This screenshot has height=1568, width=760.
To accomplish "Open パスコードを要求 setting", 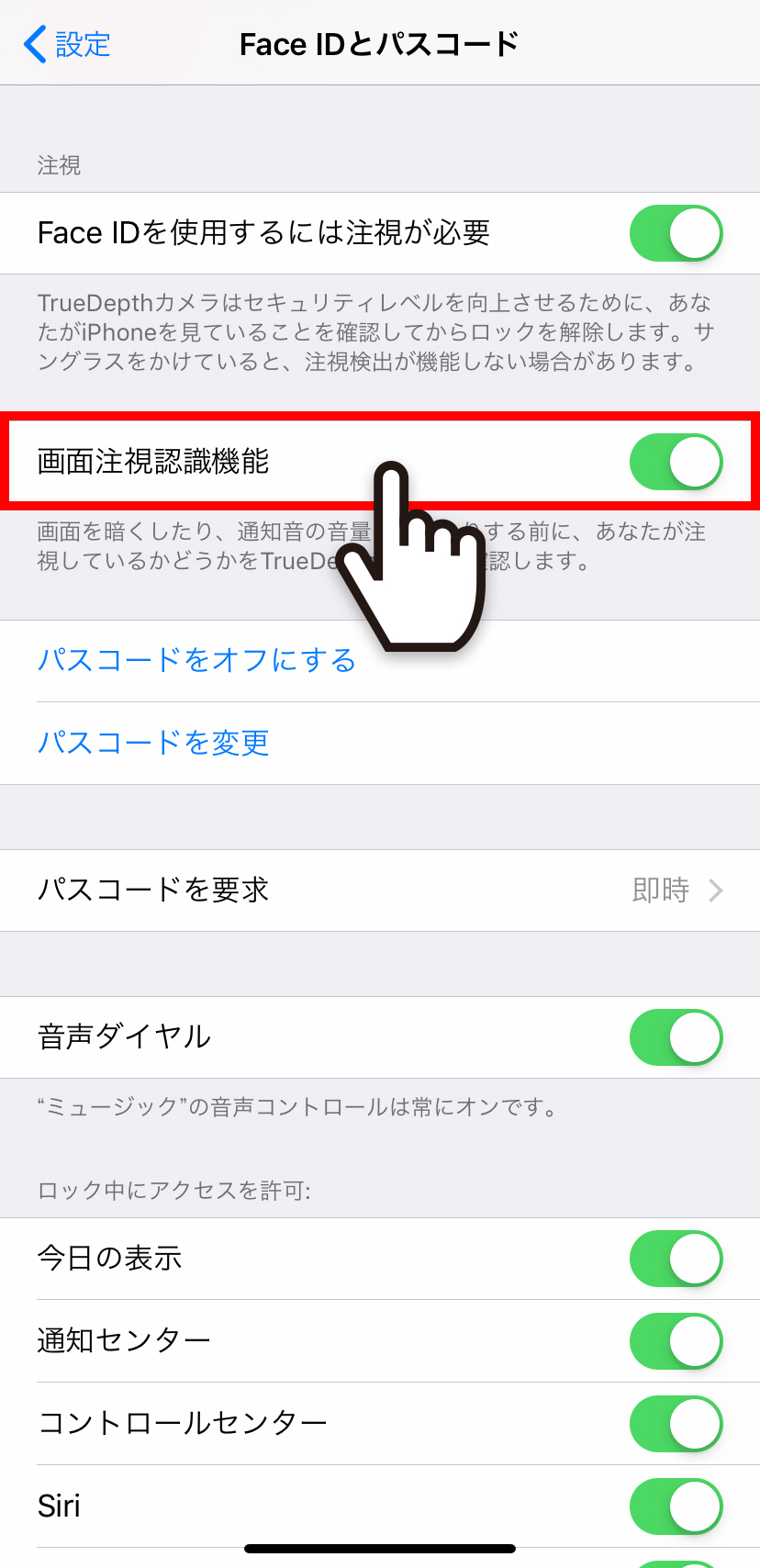I will pos(380,890).
